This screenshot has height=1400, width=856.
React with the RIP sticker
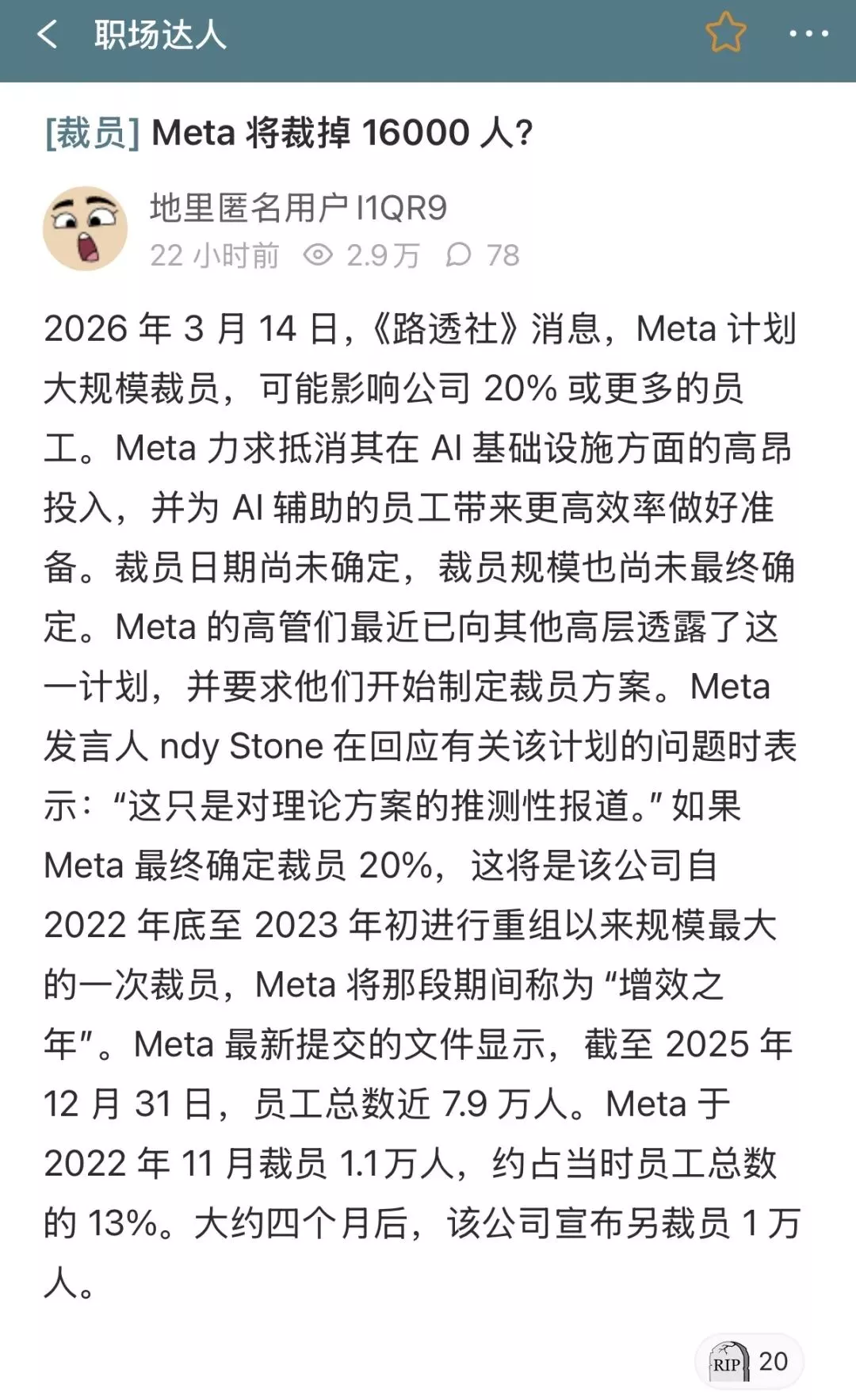748,1361
